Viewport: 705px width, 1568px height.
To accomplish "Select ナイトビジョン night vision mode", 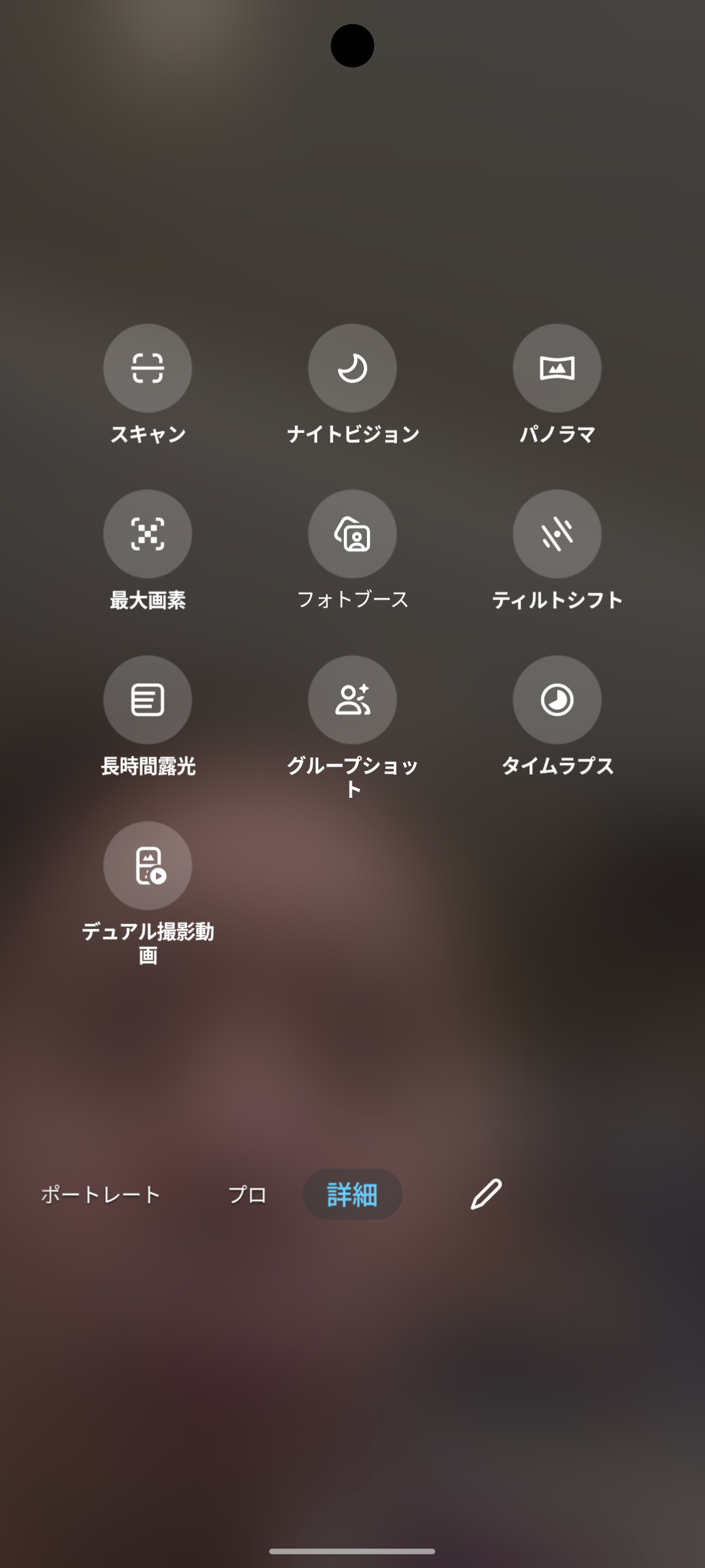I will (x=352, y=368).
